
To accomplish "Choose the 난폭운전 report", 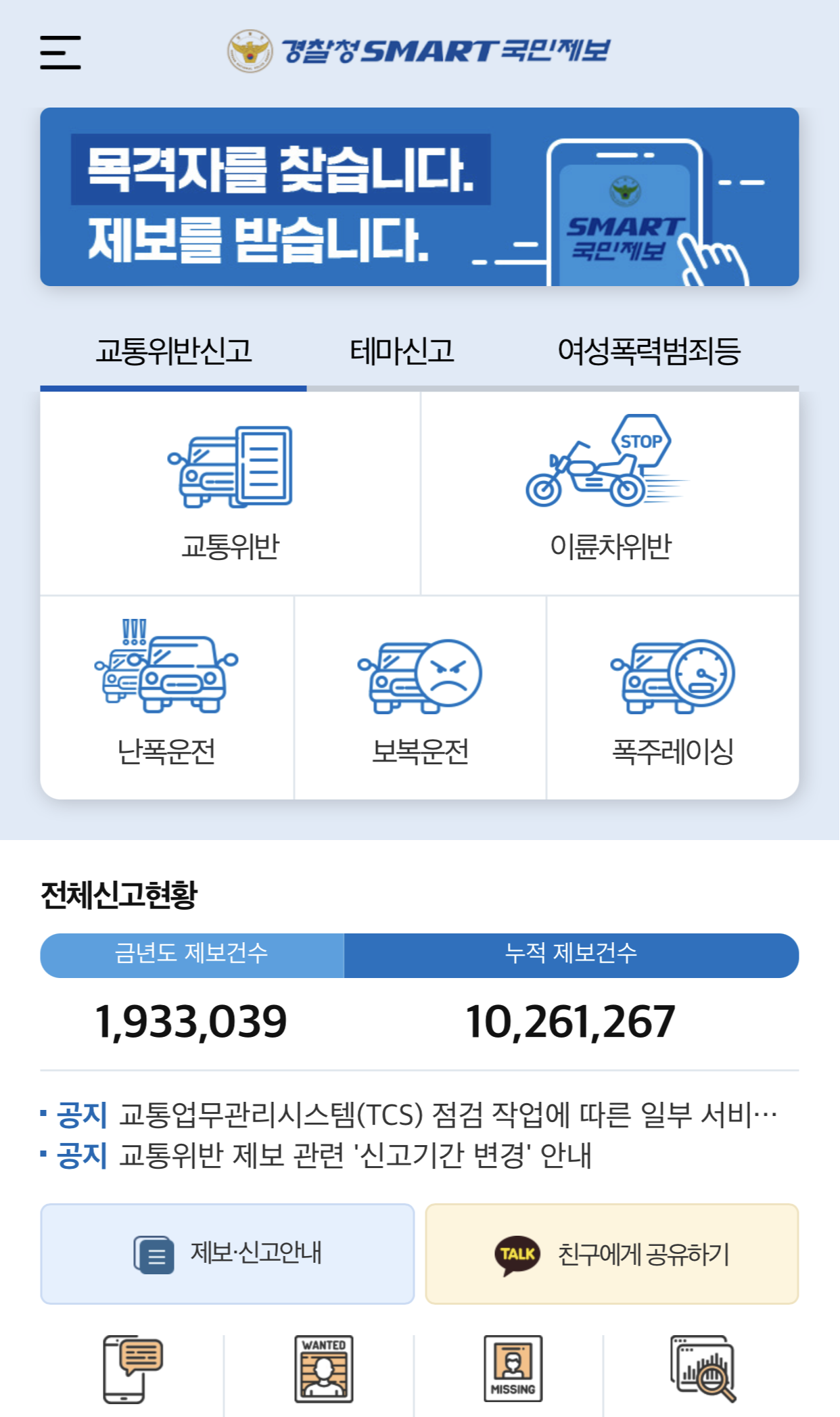I will click(x=167, y=697).
